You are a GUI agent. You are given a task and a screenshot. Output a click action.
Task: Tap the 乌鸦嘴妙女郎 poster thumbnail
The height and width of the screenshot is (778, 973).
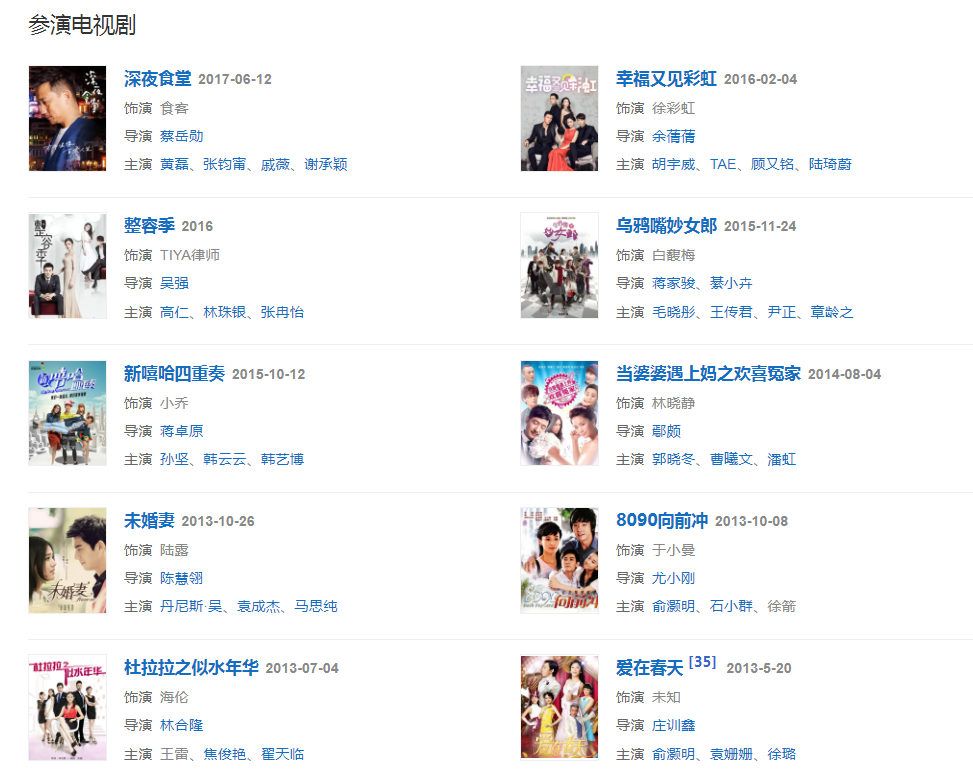[559, 265]
